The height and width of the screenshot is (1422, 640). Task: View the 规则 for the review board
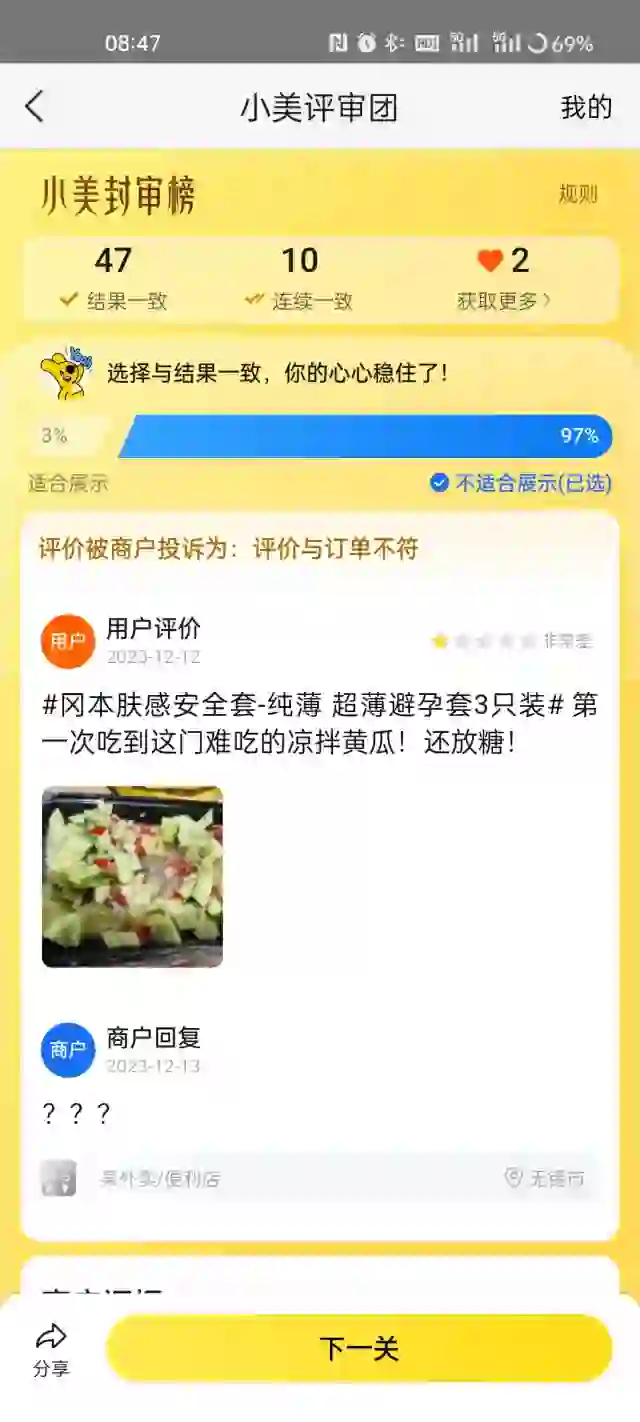tap(578, 194)
